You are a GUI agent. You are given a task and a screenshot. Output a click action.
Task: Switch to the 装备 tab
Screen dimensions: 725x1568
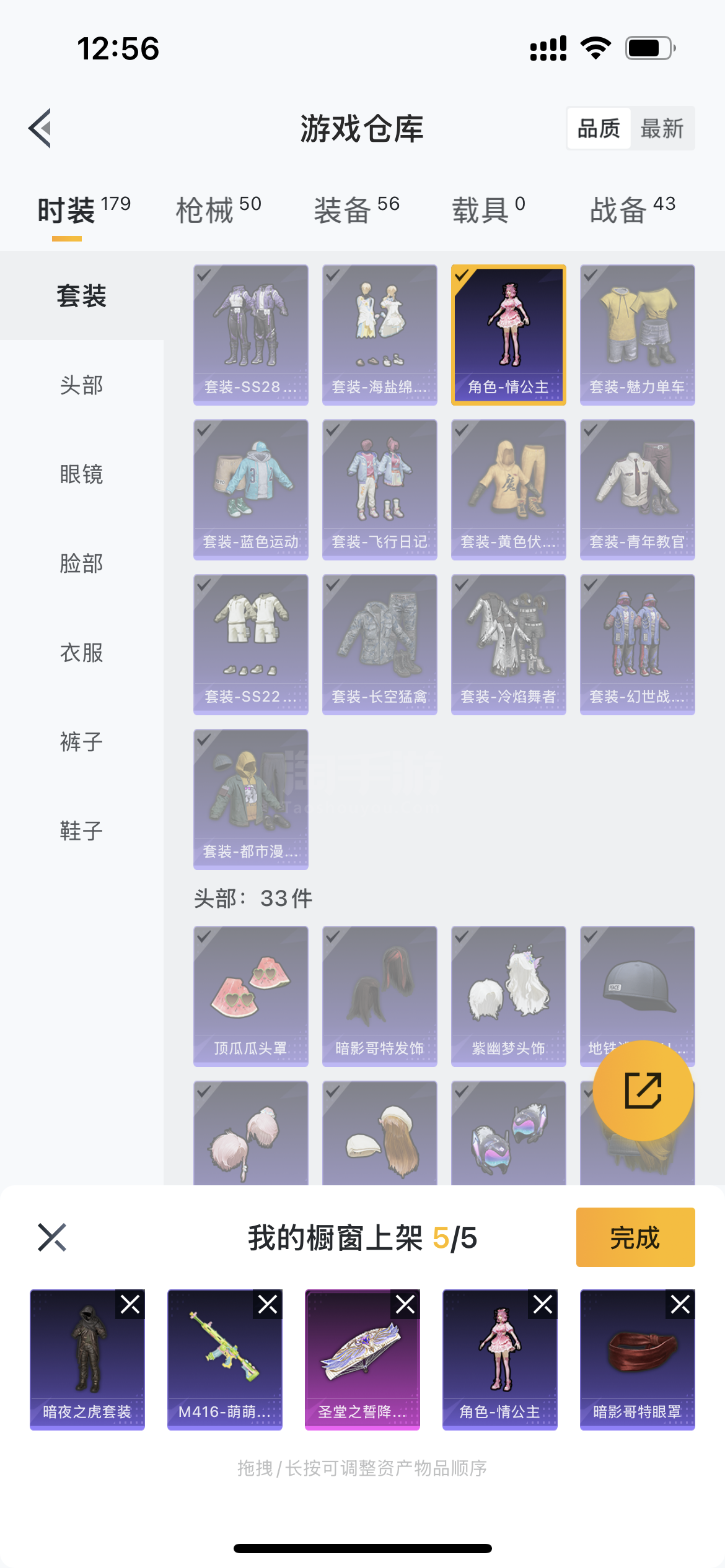point(356,209)
